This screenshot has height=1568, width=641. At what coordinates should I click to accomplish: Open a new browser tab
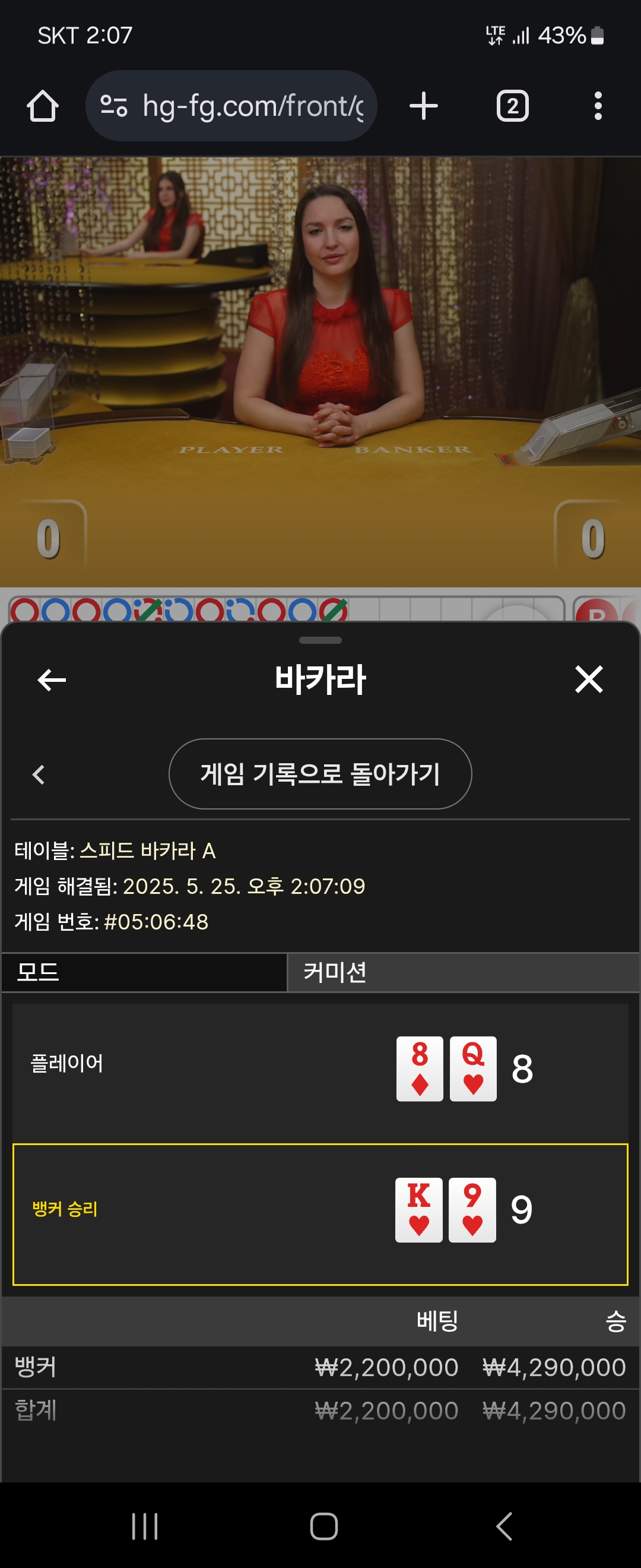point(423,106)
